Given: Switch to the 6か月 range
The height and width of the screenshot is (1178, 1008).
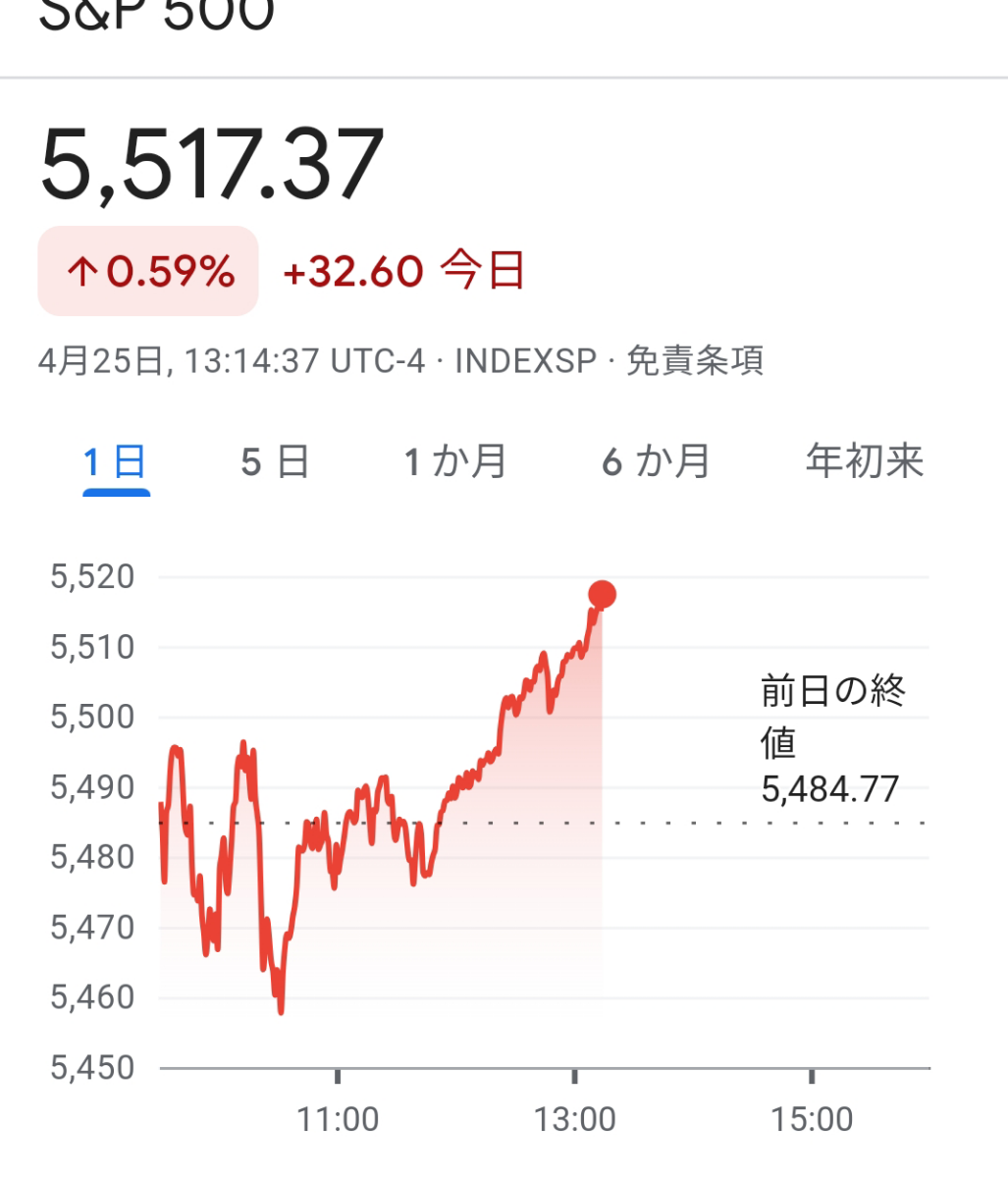Looking at the screenshot, I should (x=656, y=461).
